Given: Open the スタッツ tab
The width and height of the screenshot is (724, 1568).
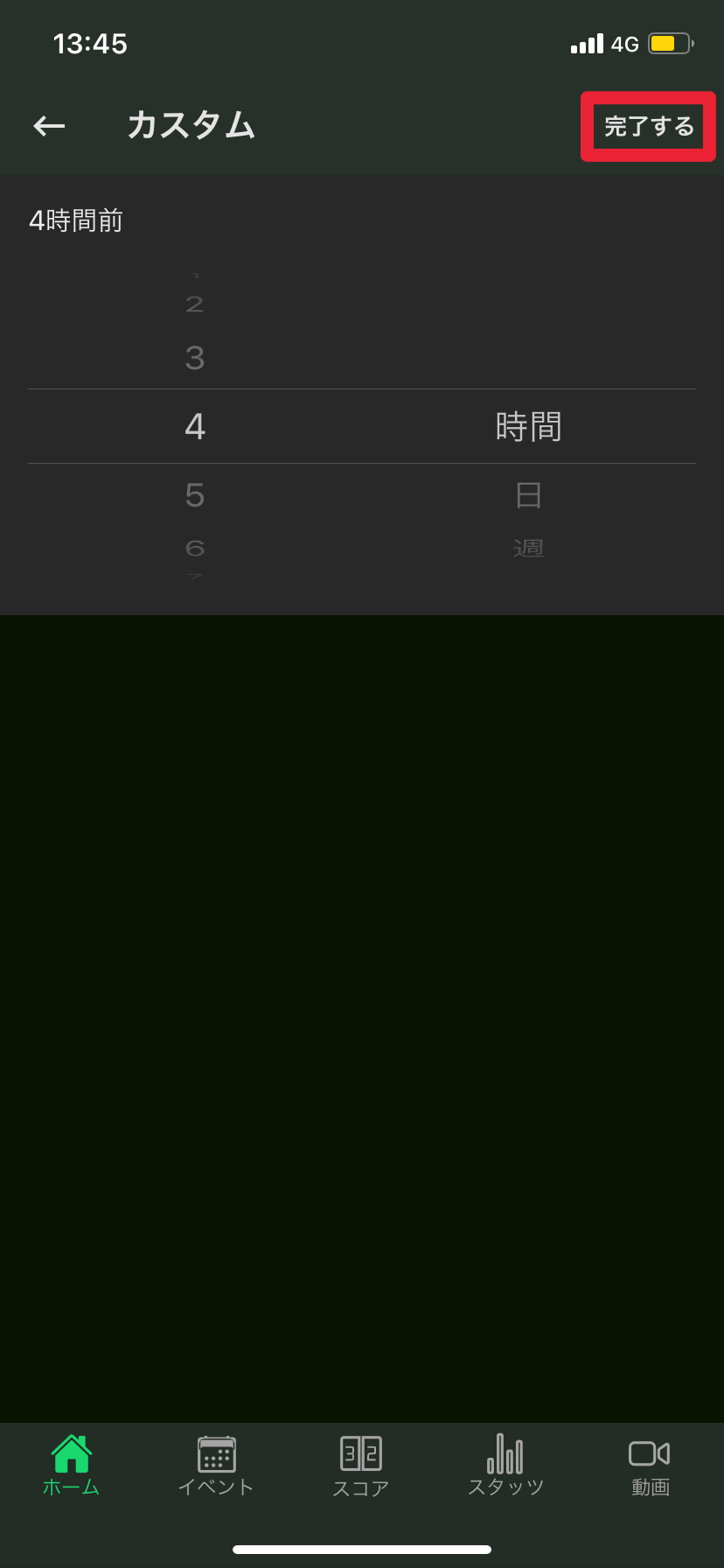Looking at the screenshot, I should tap(505, 1466).
